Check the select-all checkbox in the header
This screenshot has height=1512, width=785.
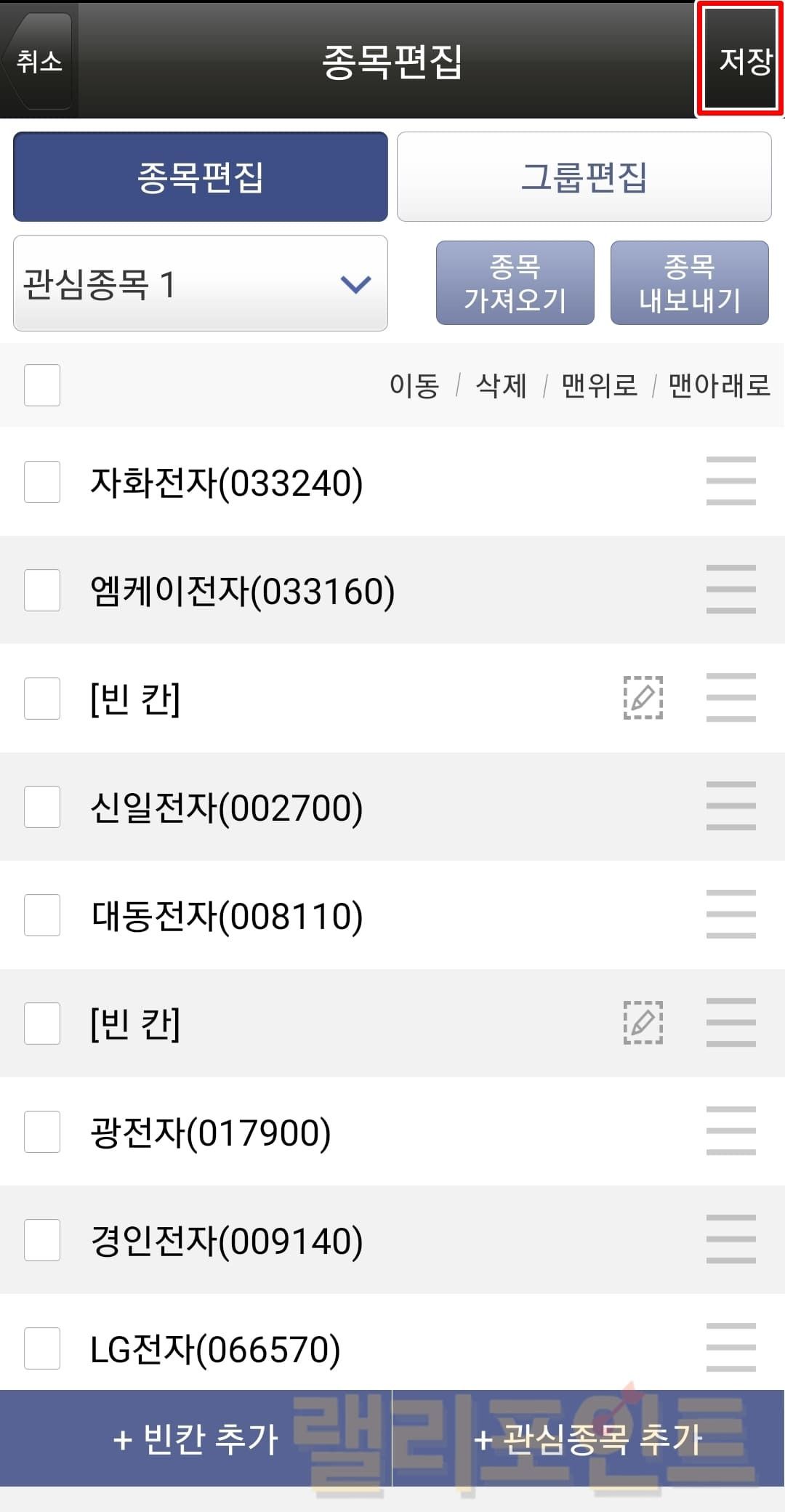(42, 385)
